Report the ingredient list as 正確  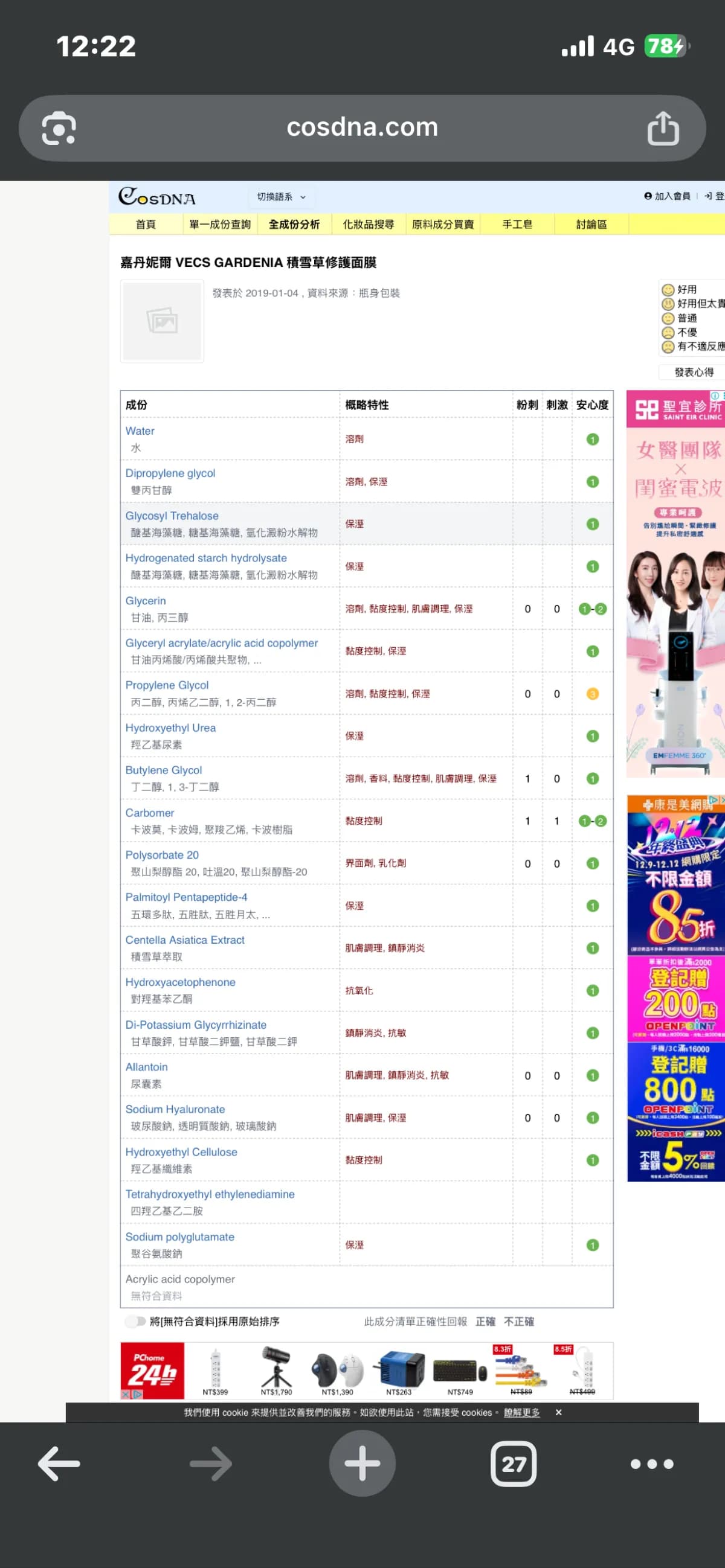click(x=485, y=1322)
